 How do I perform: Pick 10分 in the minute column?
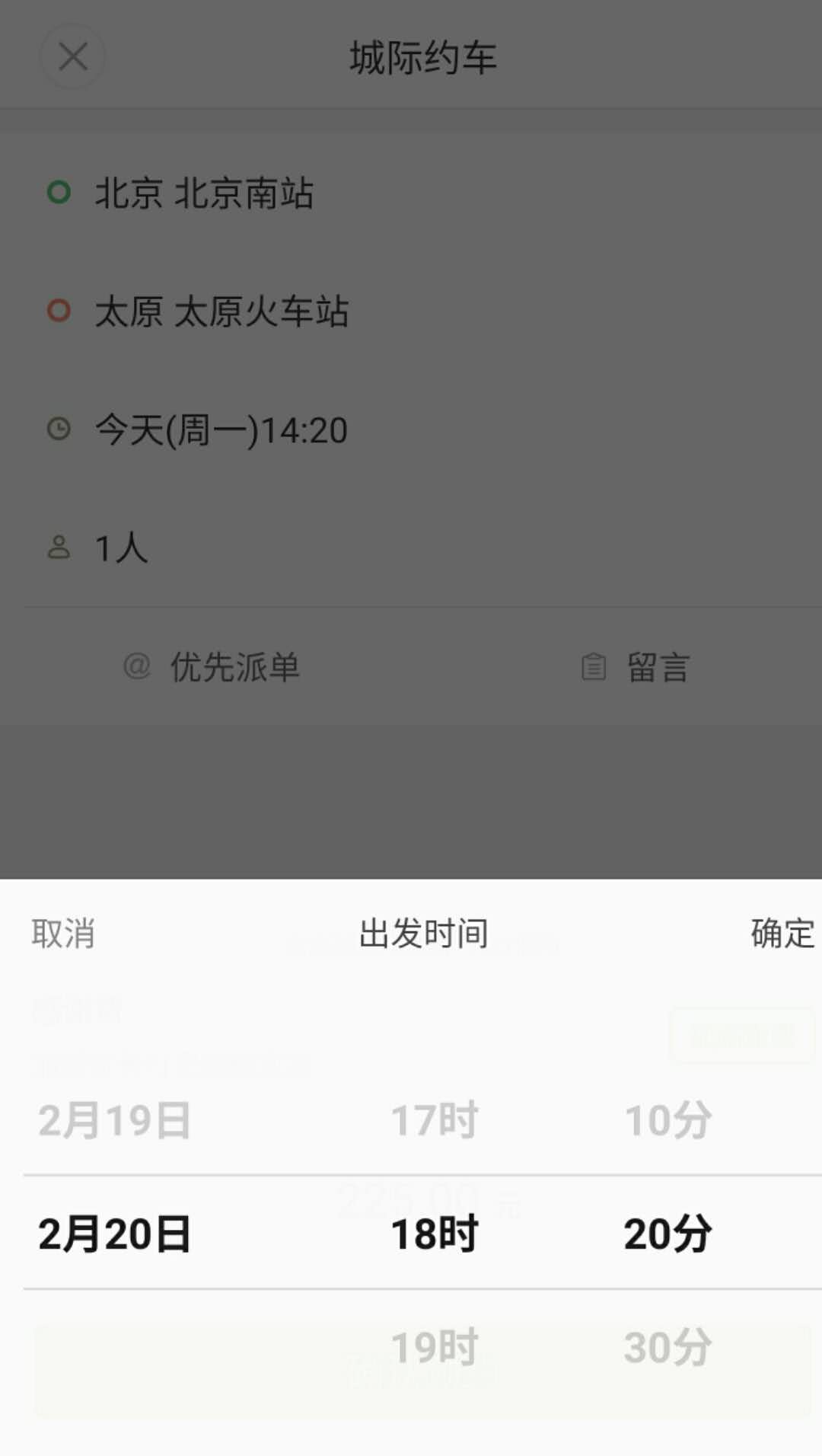tap(667, 1120)
